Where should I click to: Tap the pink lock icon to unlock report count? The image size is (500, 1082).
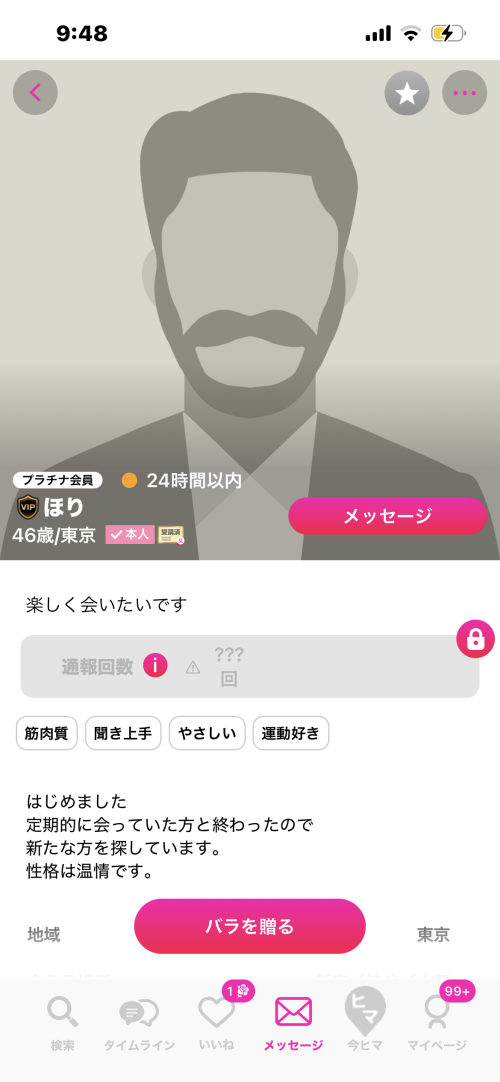tap(475, 639)
